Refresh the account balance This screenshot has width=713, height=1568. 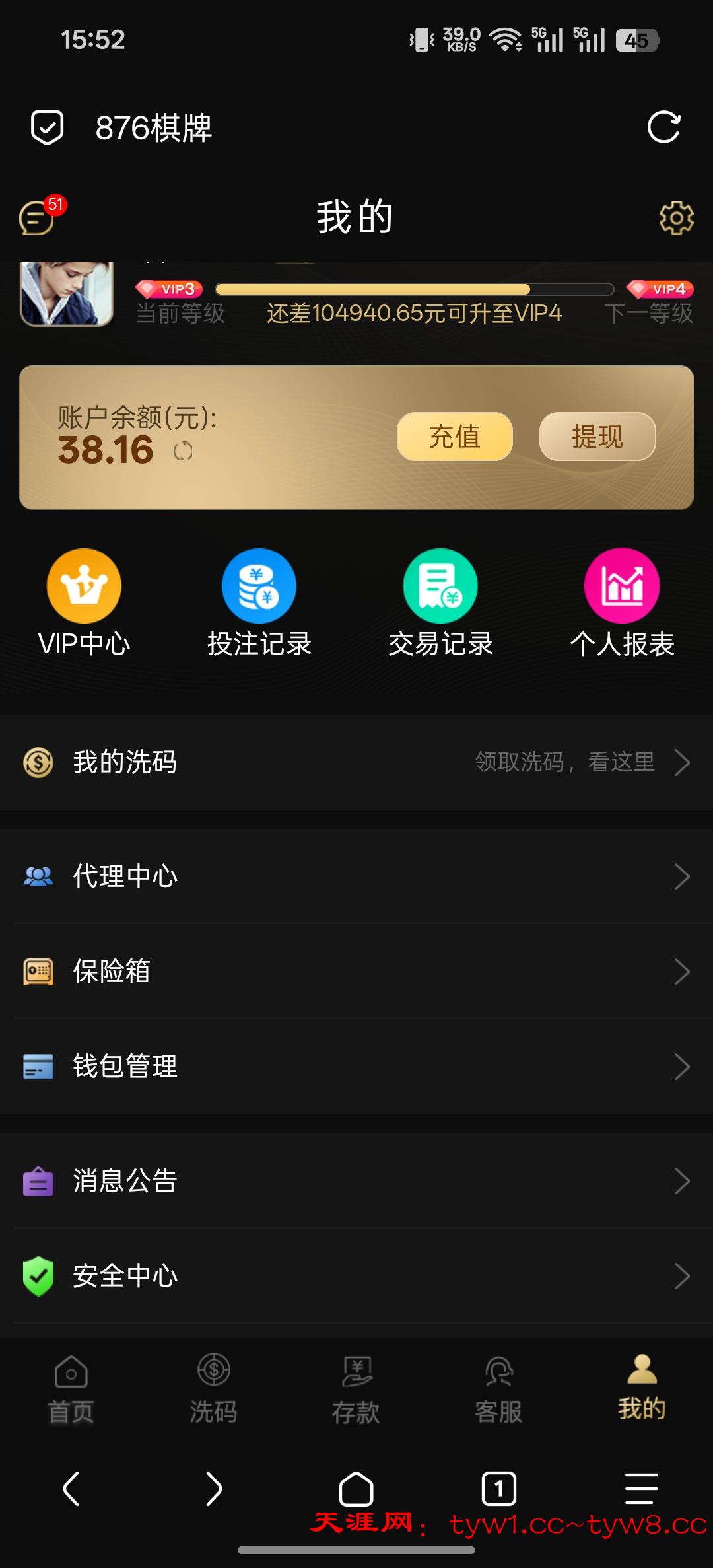pos(183,451)
